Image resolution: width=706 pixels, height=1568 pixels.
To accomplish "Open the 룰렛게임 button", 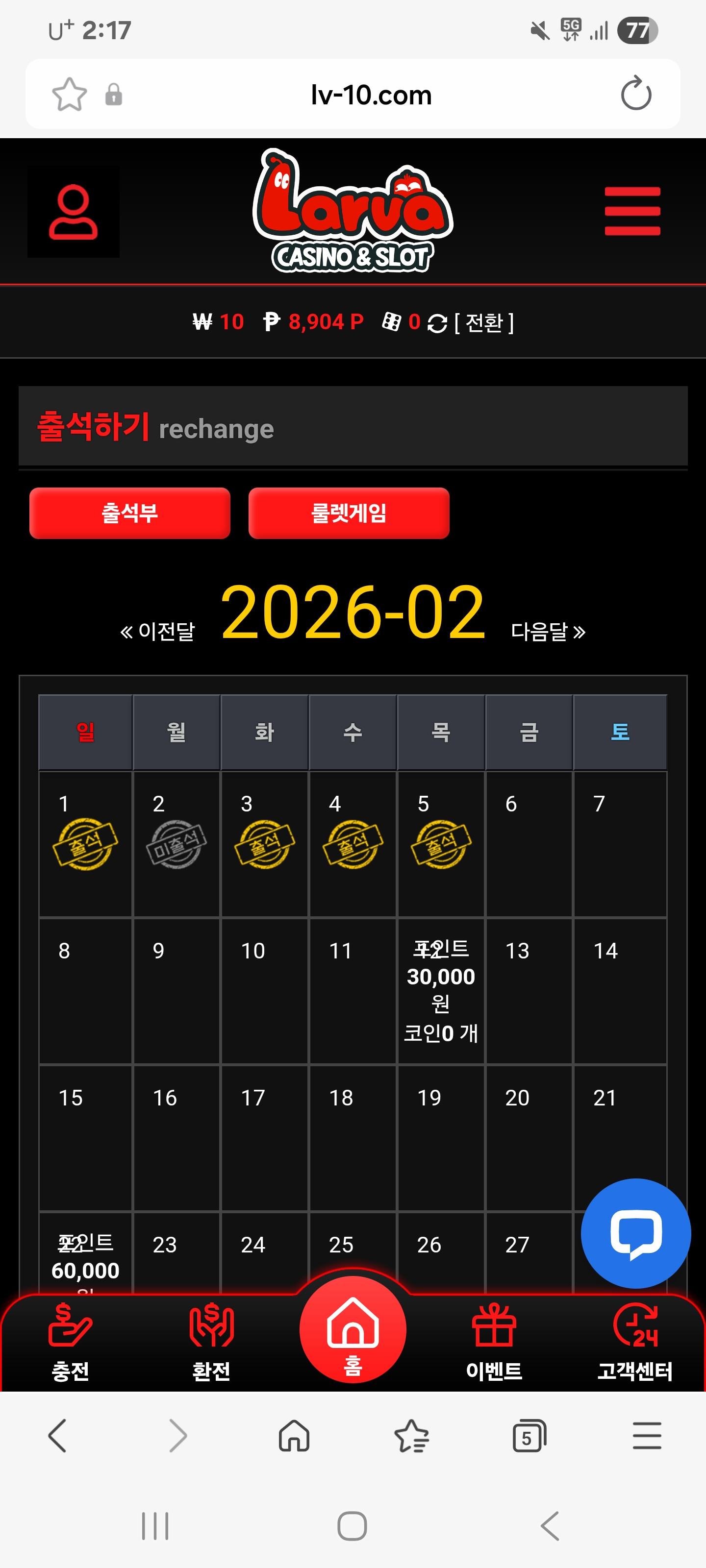I will click(349, 513).
